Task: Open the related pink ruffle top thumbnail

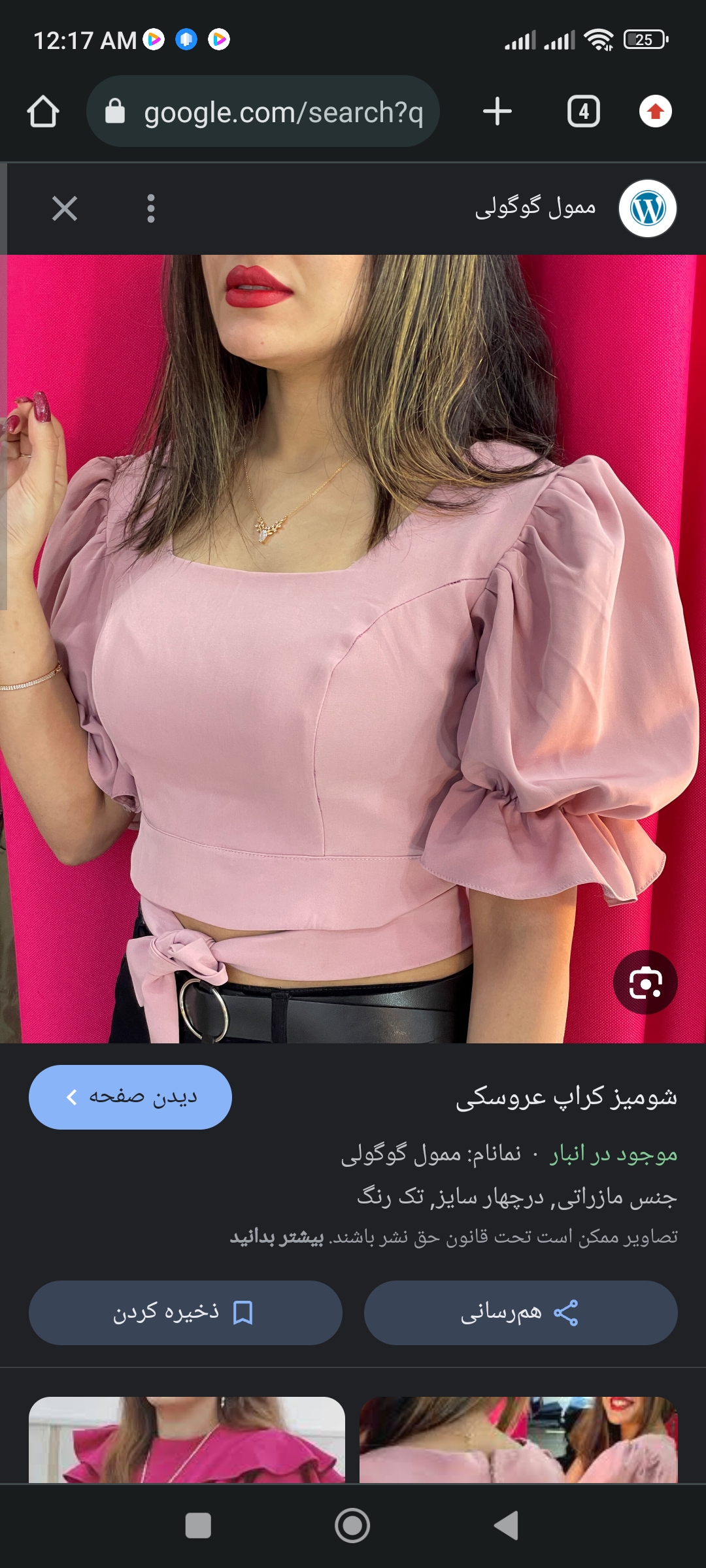Action: click(187, 1440)
